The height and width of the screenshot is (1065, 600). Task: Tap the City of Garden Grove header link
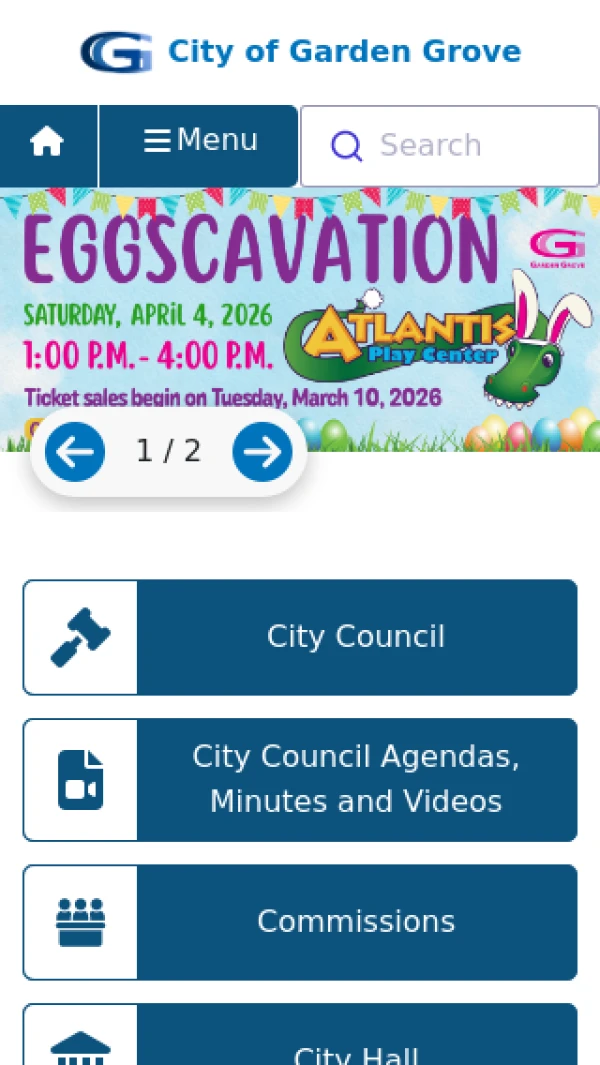point(300,51)
